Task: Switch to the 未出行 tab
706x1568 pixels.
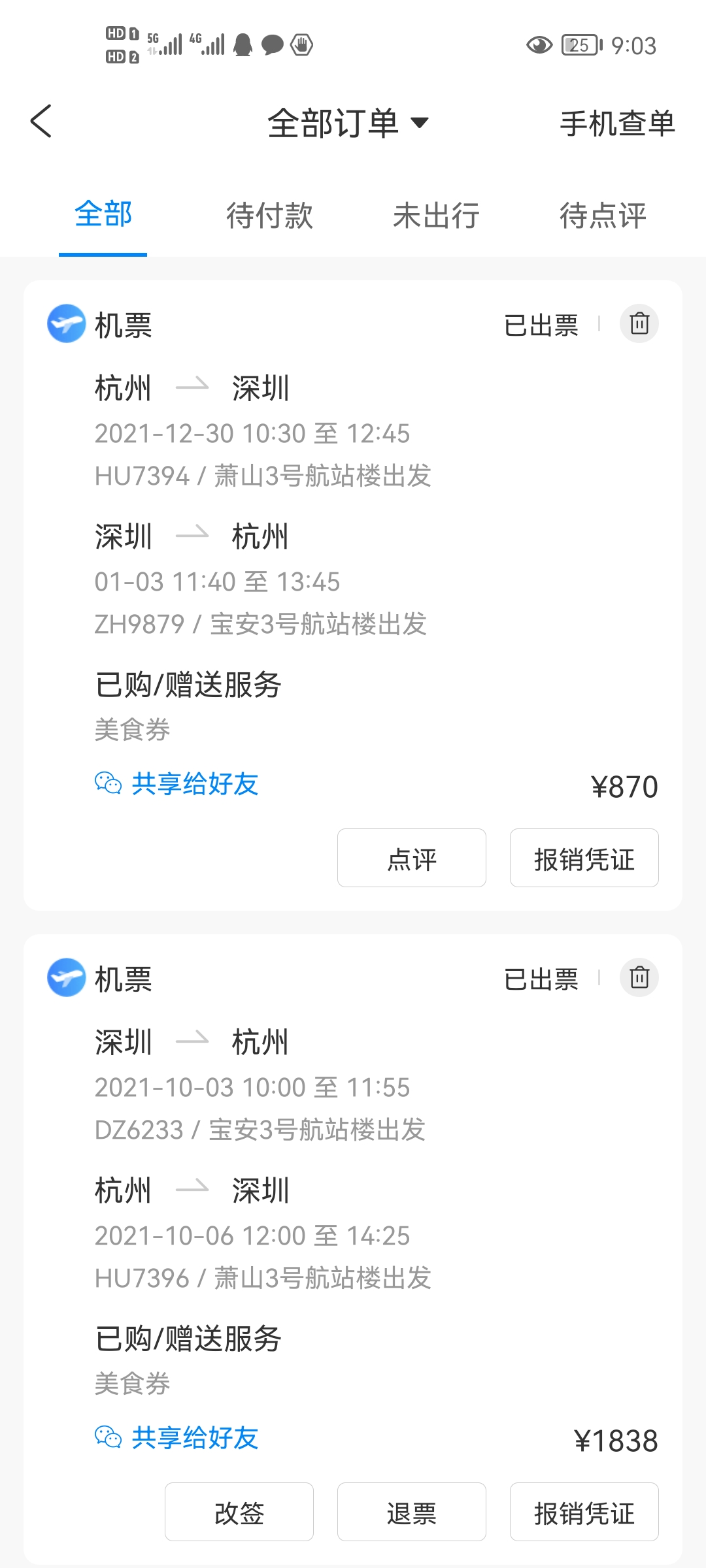Action: (x=436, y=216)
